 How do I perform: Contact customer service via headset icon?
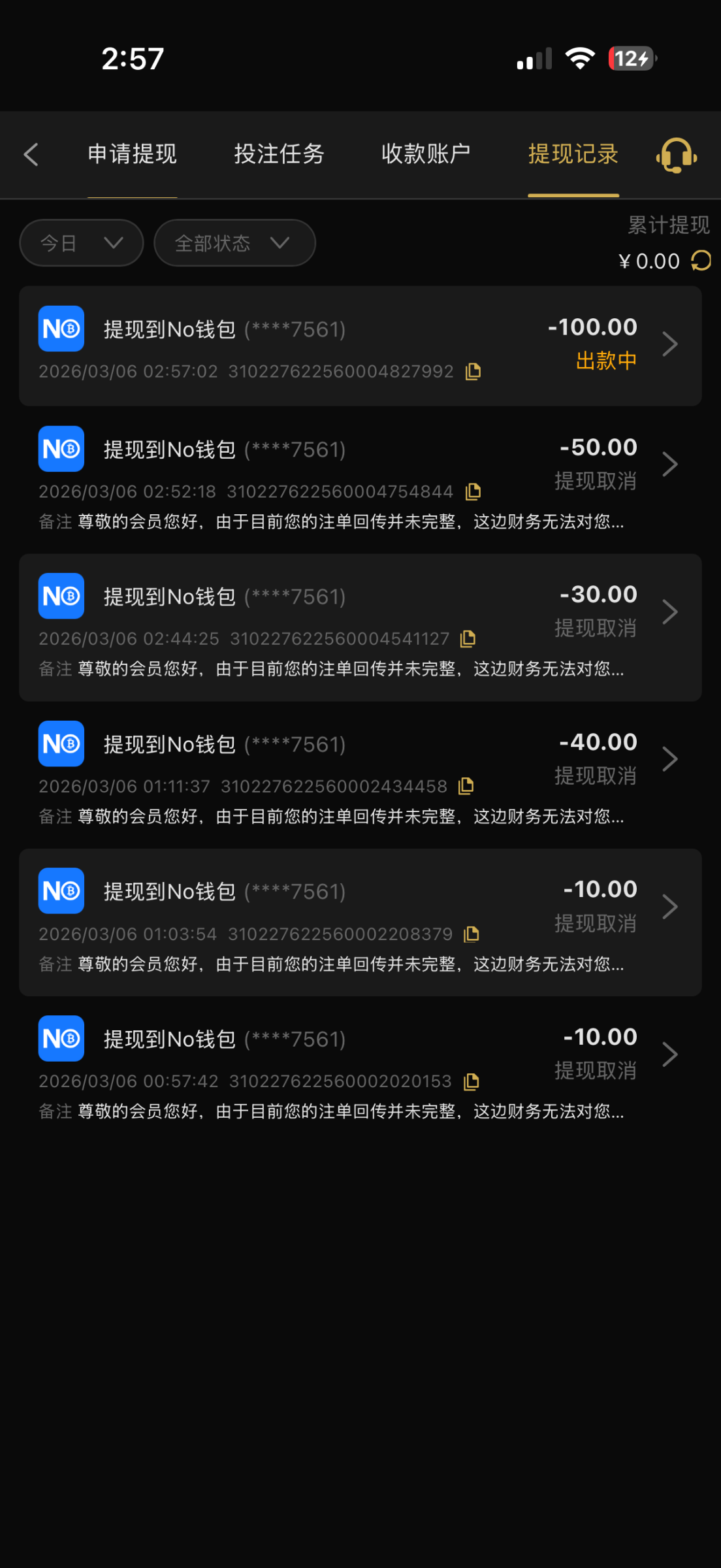(x=676, y=155)
